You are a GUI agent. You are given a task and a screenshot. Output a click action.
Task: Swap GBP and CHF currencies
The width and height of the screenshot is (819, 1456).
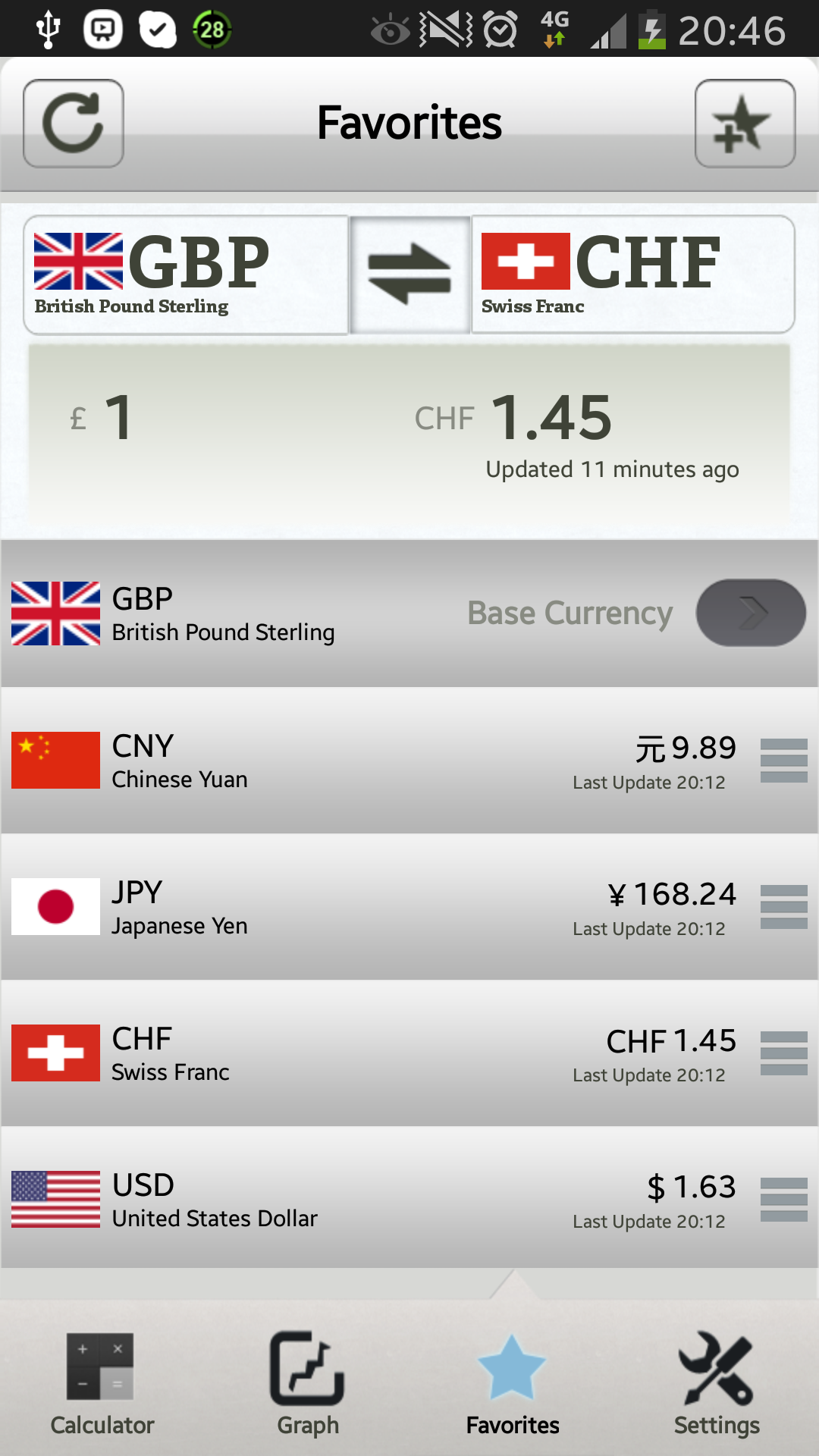pos(409,275)
